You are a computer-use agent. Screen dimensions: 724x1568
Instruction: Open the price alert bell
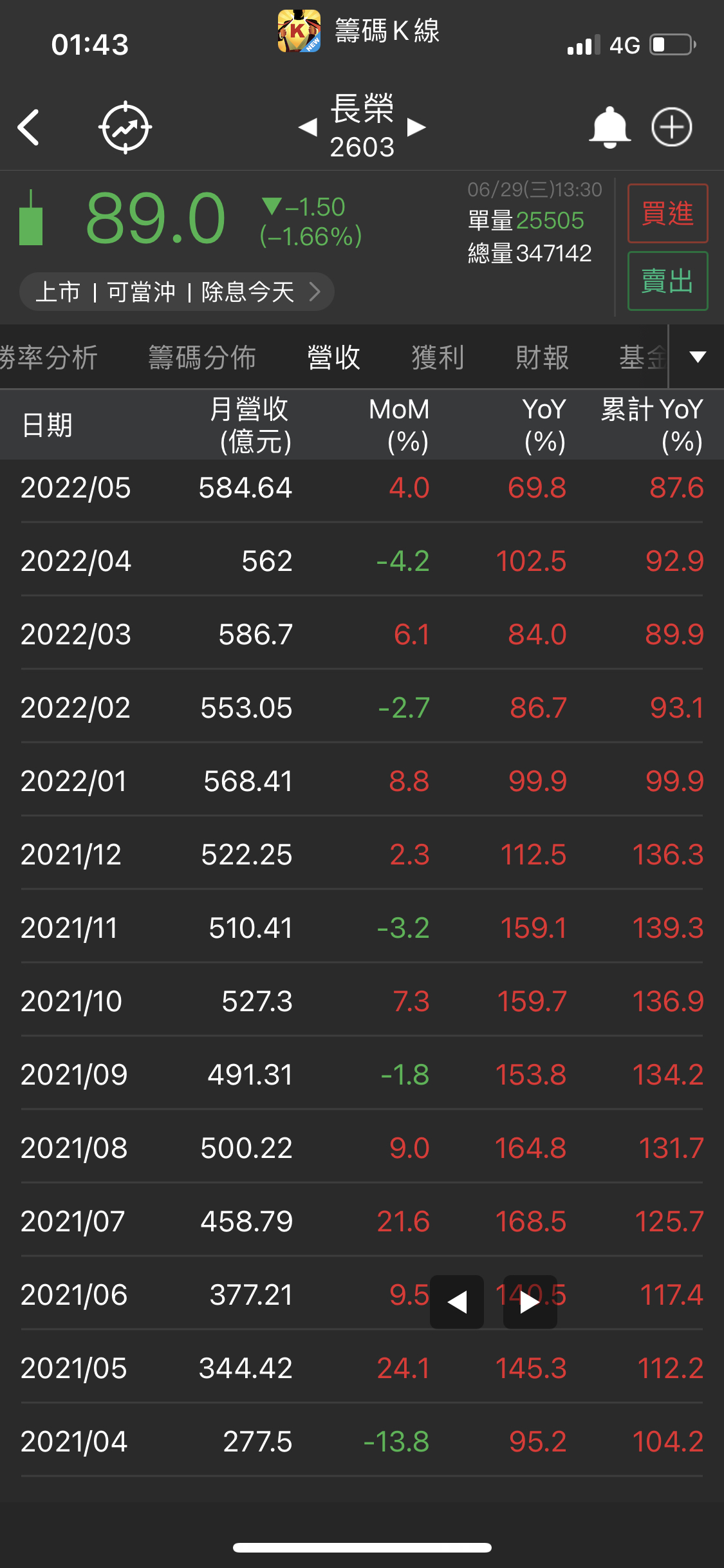point(609,127)
